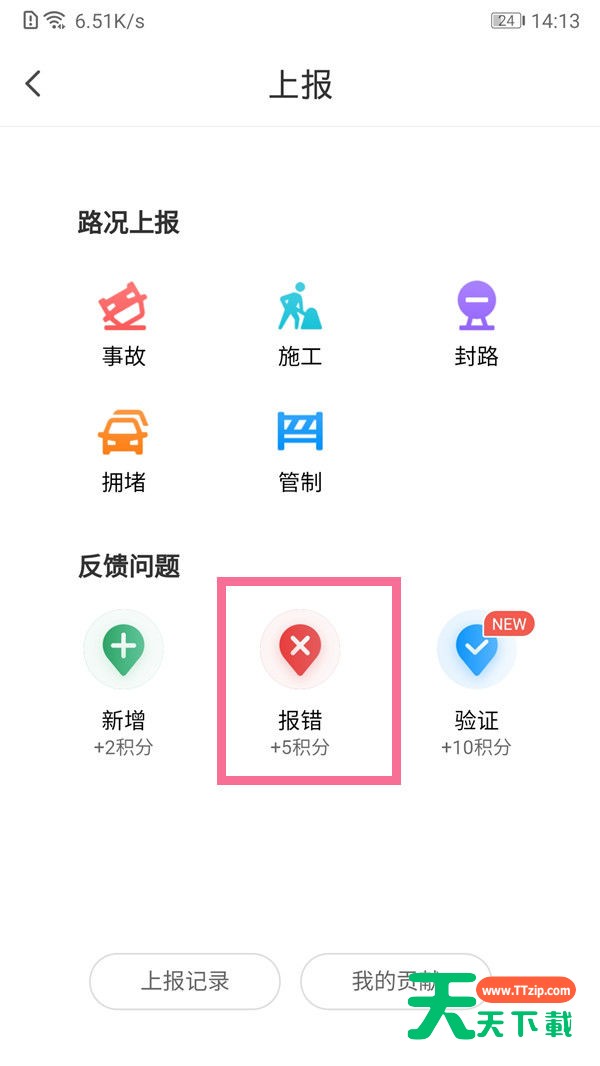View 上报记录 report history
The image size is (600, 1066).
(185, 981)
